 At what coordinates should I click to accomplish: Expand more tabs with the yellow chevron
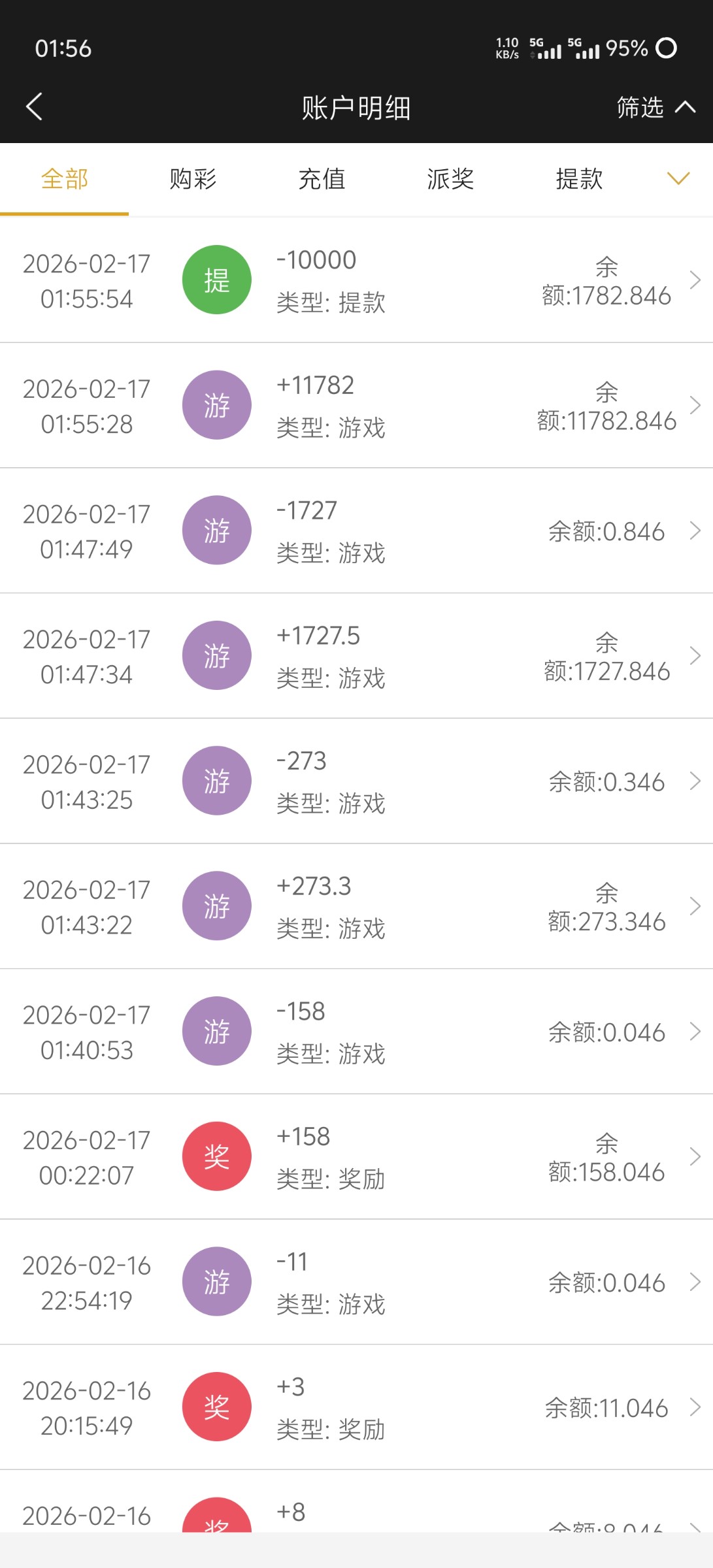[x=678, y=178]
